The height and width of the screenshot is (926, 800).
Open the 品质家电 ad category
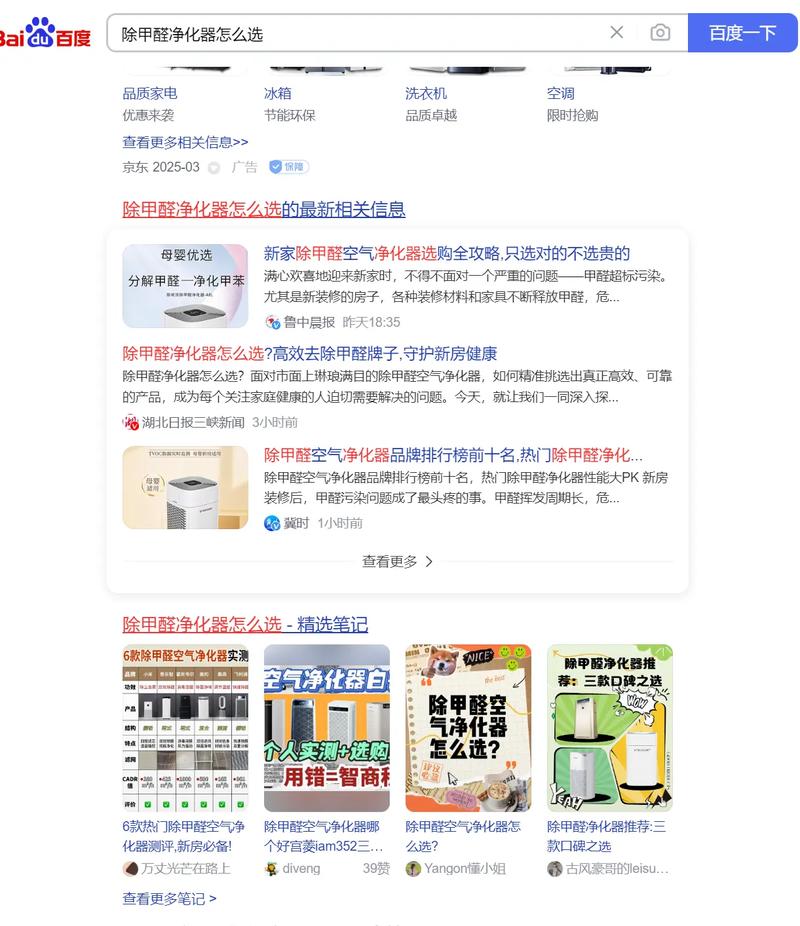[x=150, y=93]
